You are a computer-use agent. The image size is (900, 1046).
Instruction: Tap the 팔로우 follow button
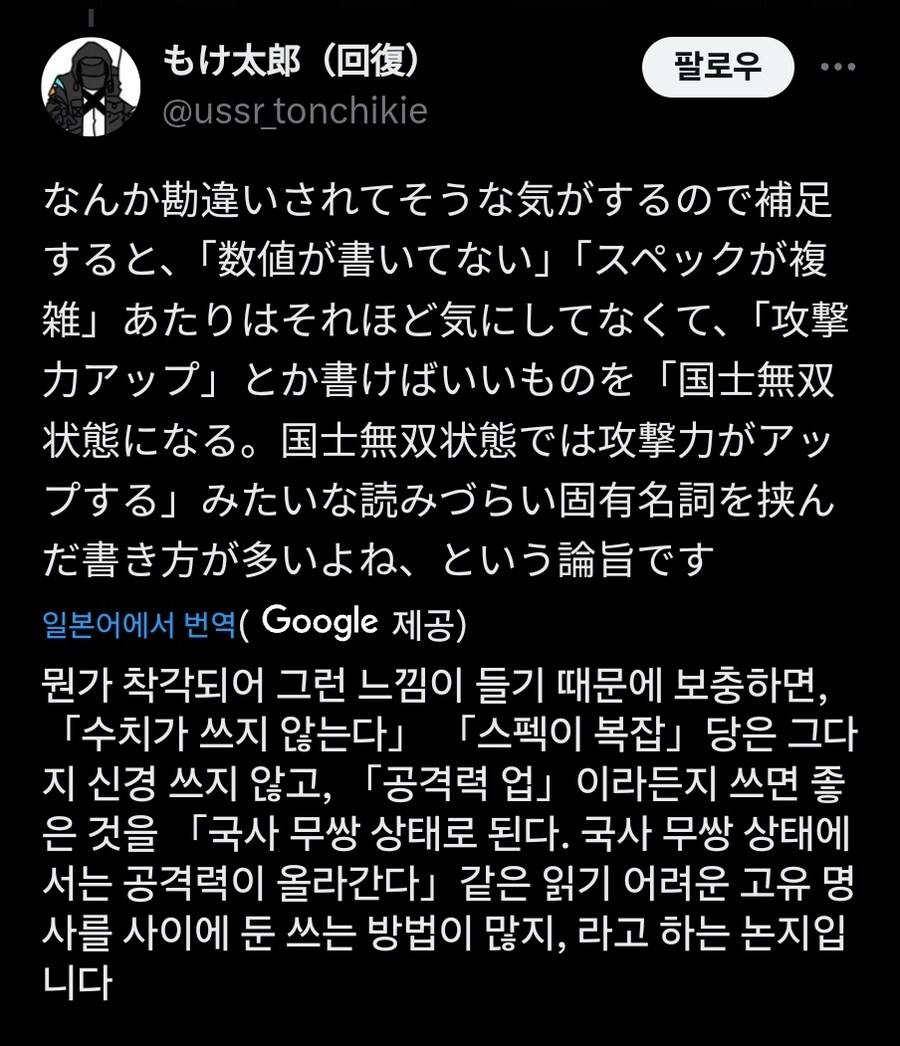tap(717, 69)
